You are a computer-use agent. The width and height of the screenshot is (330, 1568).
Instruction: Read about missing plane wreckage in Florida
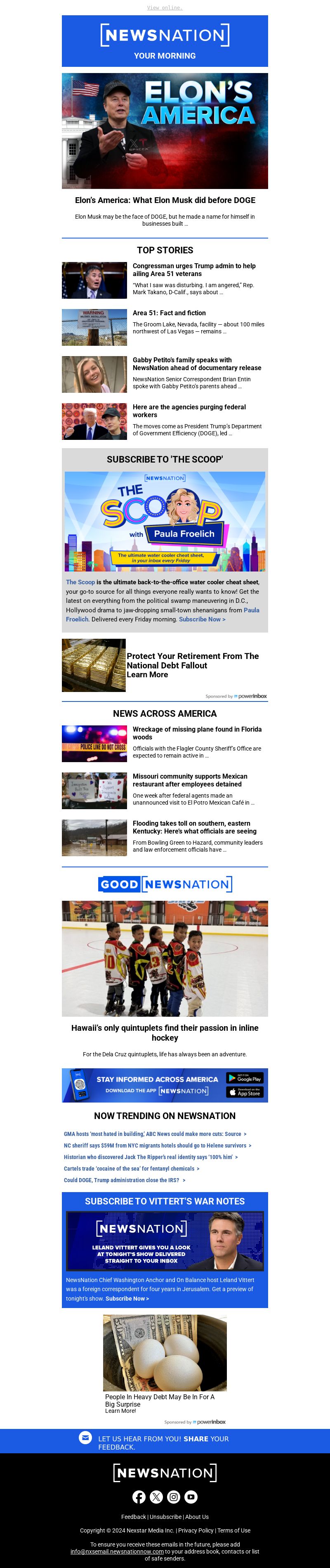click(x=197, y=733)
